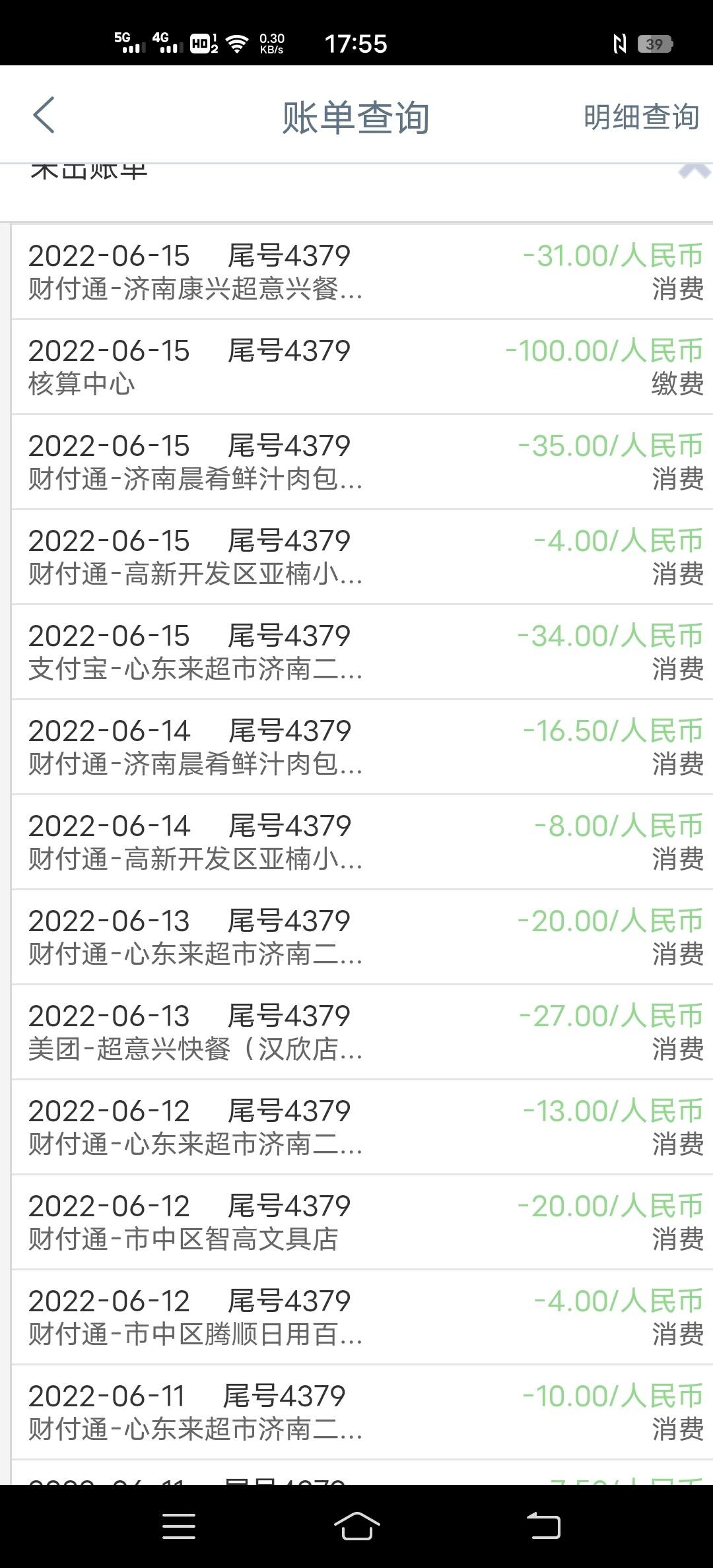Screen dimensions: 713x1568
Task: Open the -31.00 济南康兴超意兴餐 transaction
Action: tap(362, 272)
